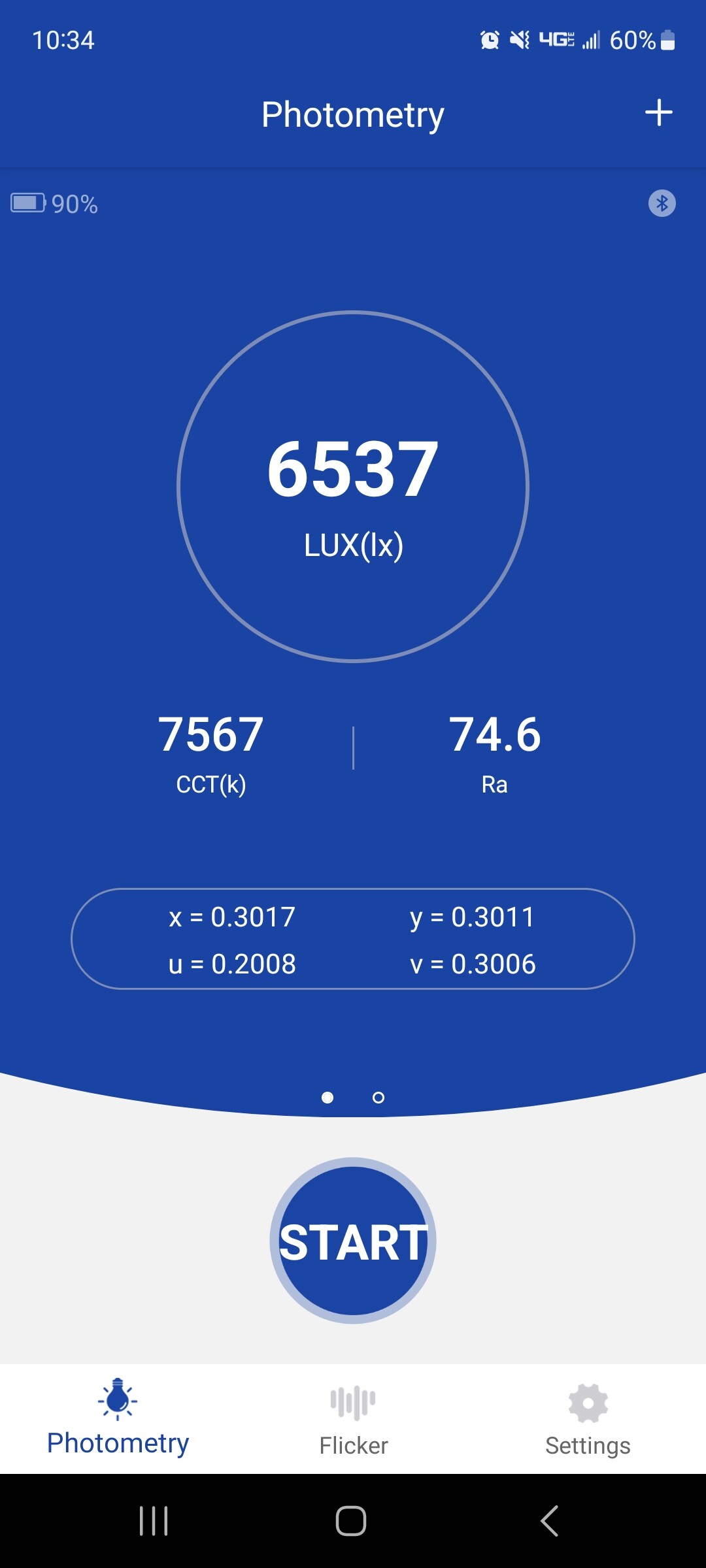Go to the second page indicator dot
This screenshot has height=1568, width=706.
click(x=378, y=1098)
